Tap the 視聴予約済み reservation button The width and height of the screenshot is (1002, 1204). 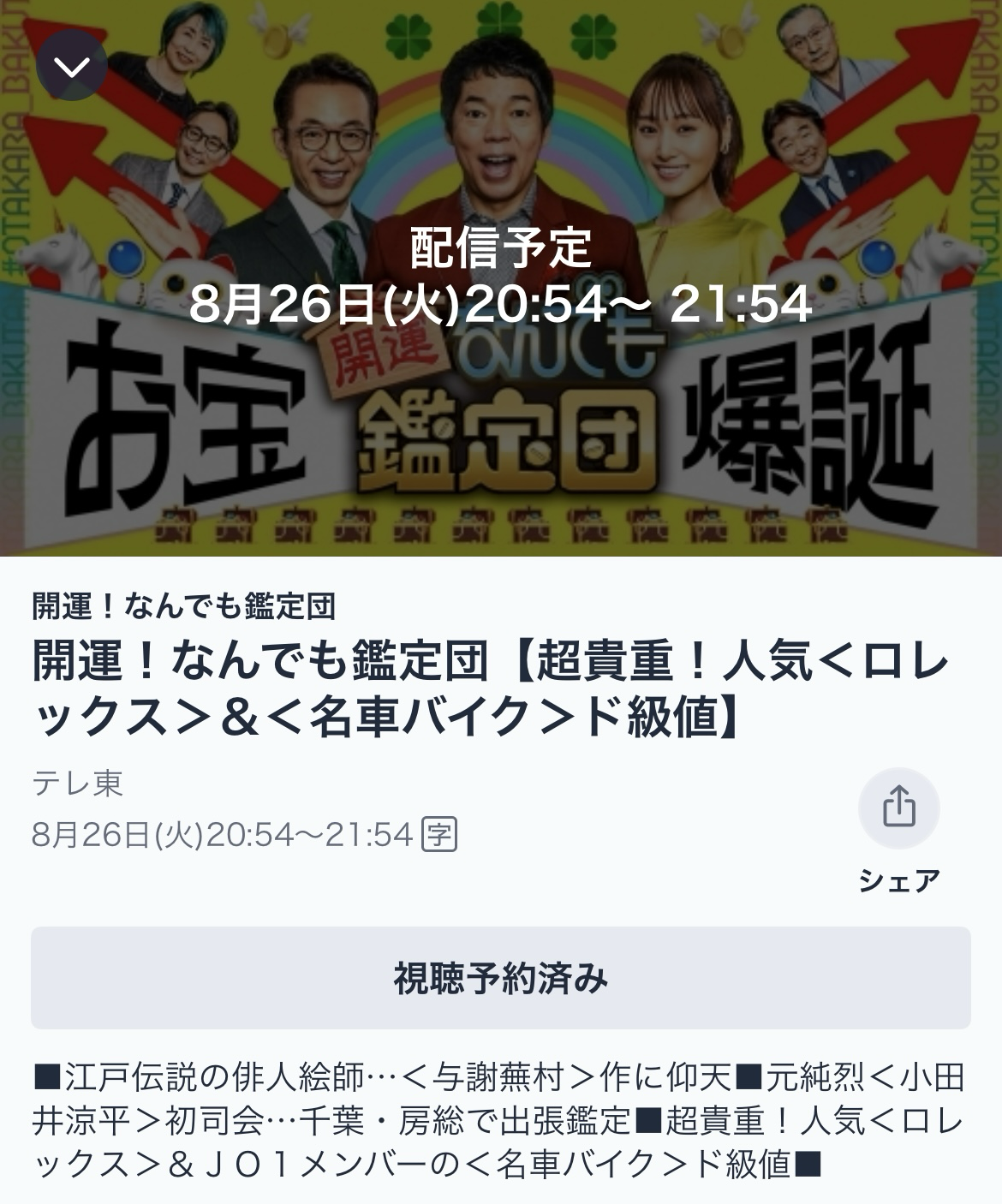(x=501, y=977)
